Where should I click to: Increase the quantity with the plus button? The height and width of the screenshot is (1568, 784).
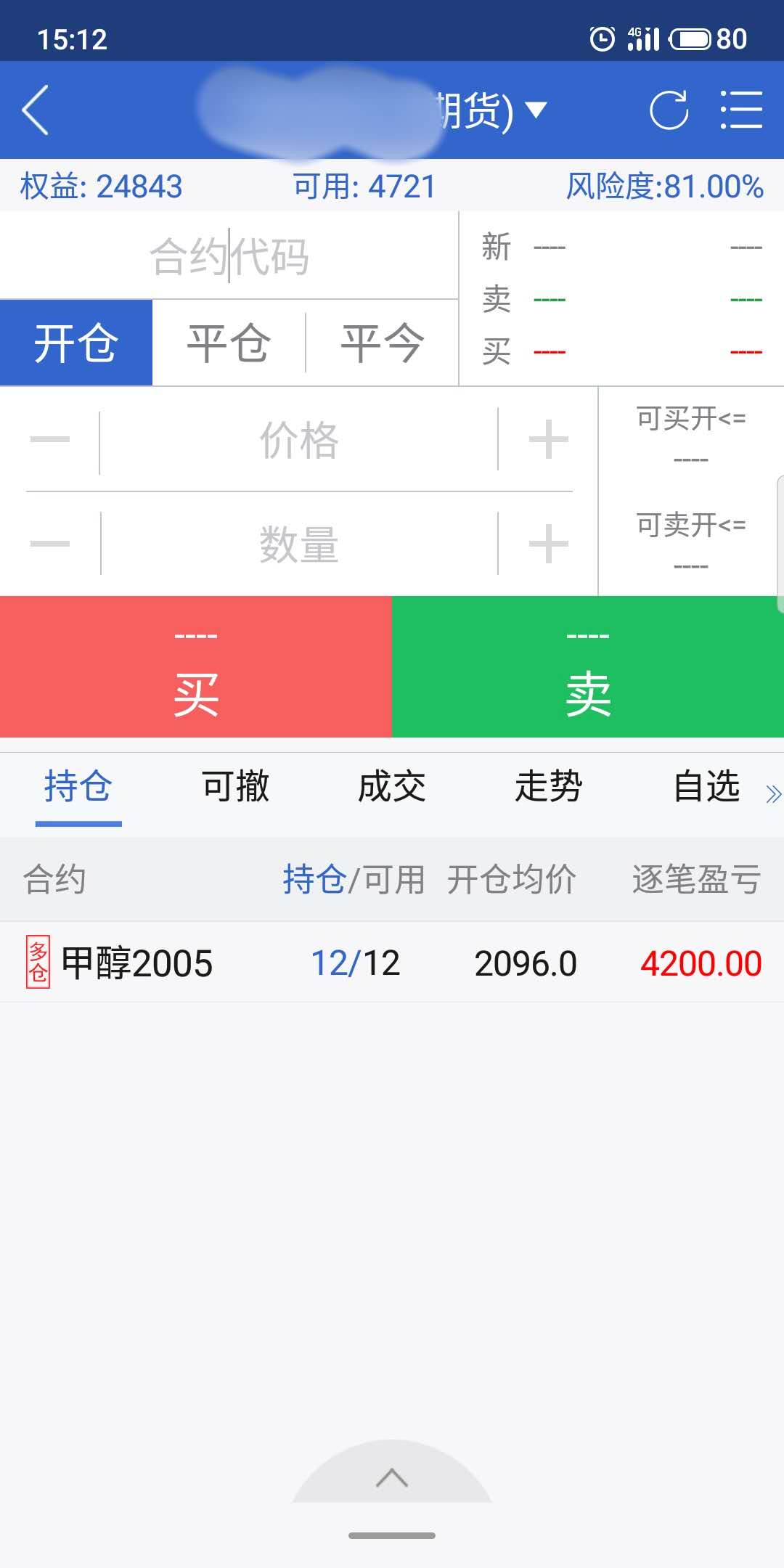tap(548, 544)
